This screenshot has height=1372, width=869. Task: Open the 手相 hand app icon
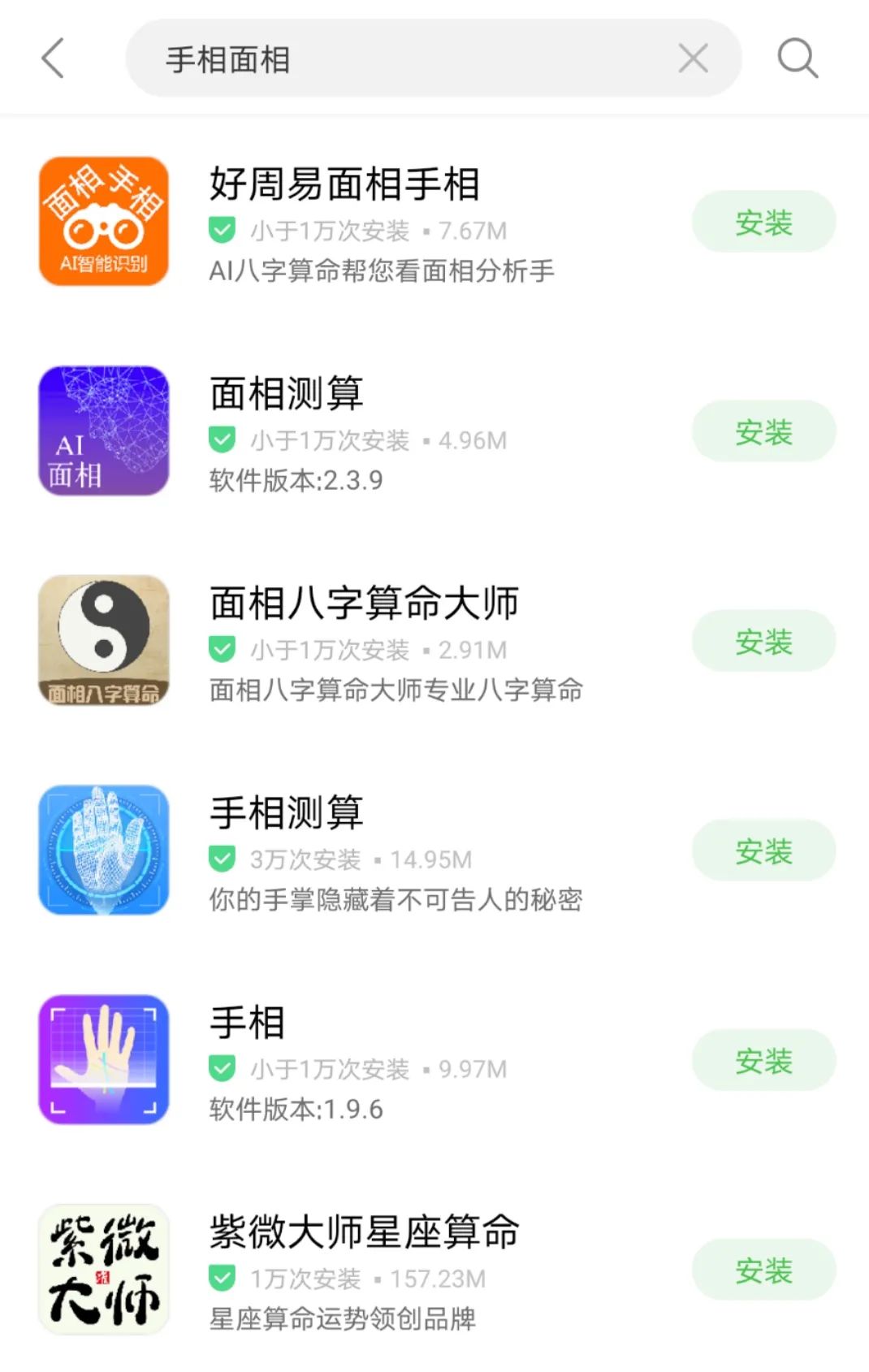click(103, 1059)
